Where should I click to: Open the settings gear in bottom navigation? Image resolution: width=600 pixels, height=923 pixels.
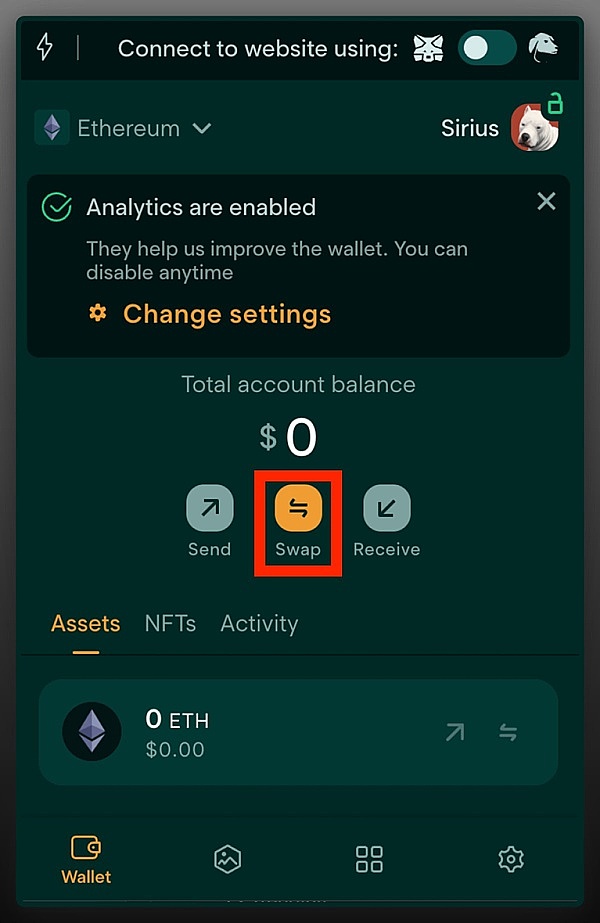pyautogui.click(x=511, y=858)
